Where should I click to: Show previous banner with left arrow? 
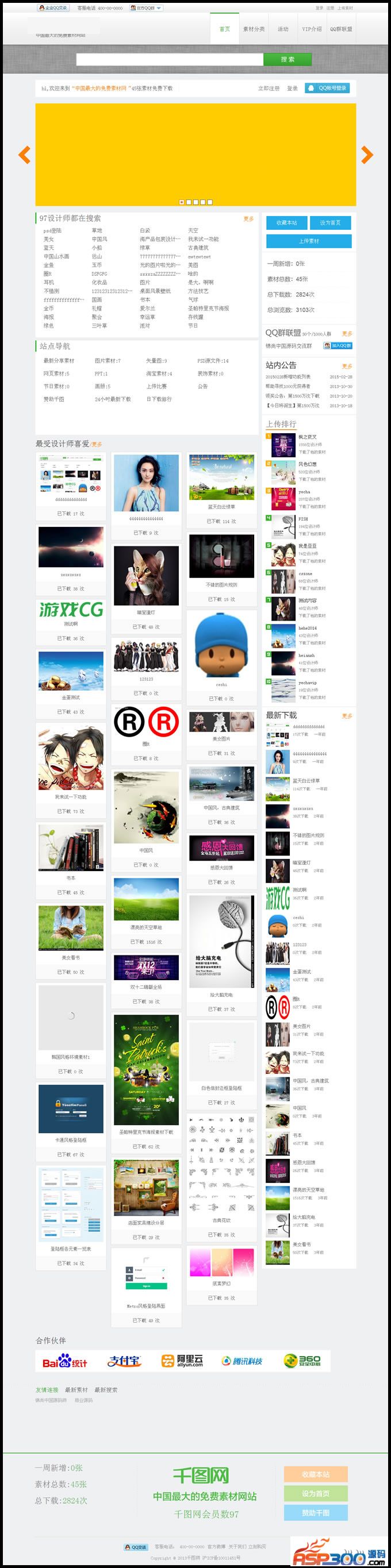24,155
